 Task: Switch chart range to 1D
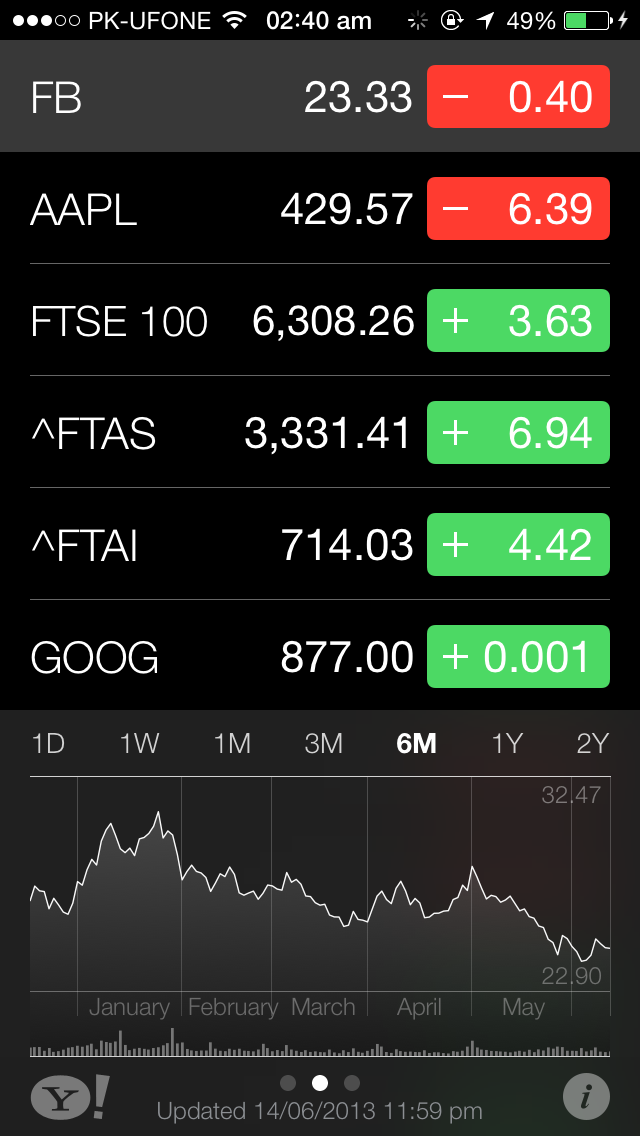[48, 743]
